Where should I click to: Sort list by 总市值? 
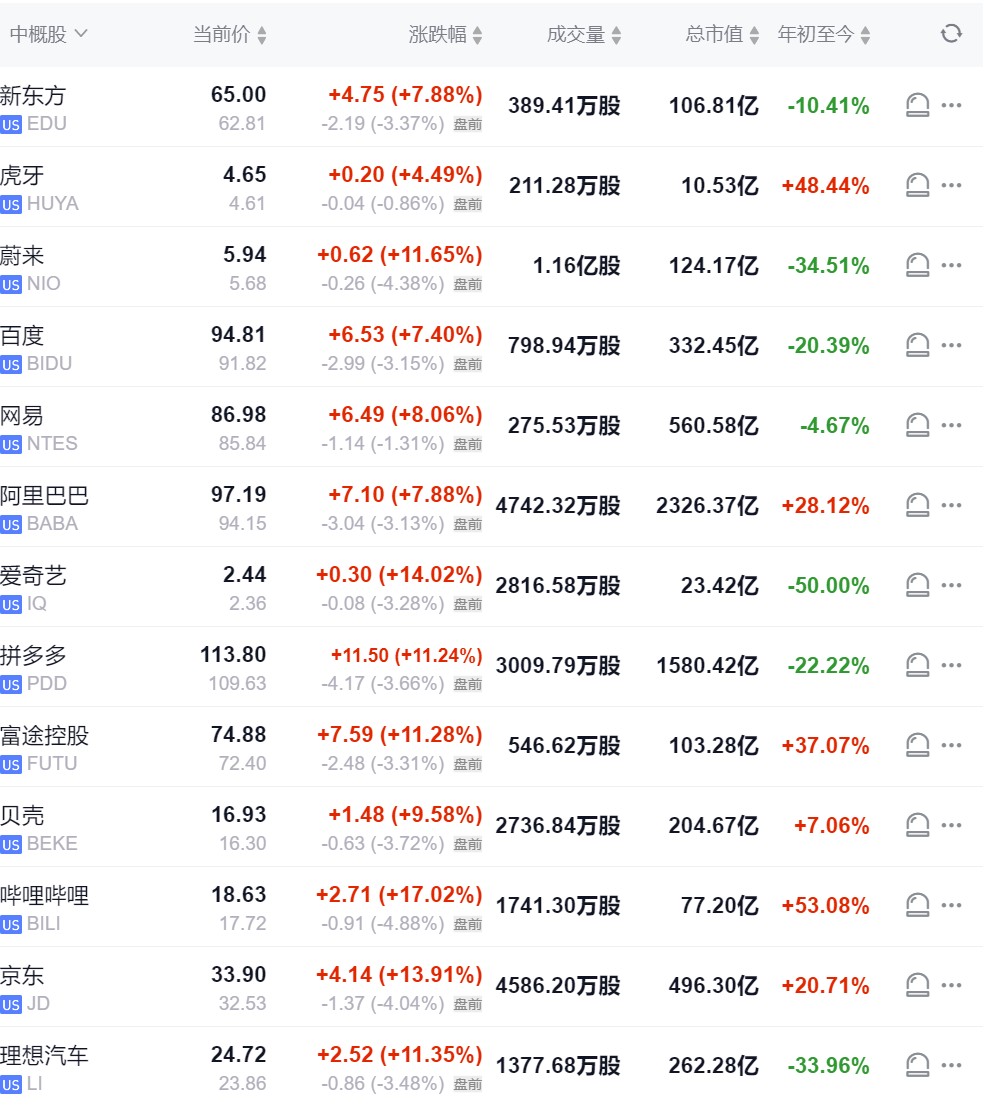pyautogui.click(x=722, y=35)
